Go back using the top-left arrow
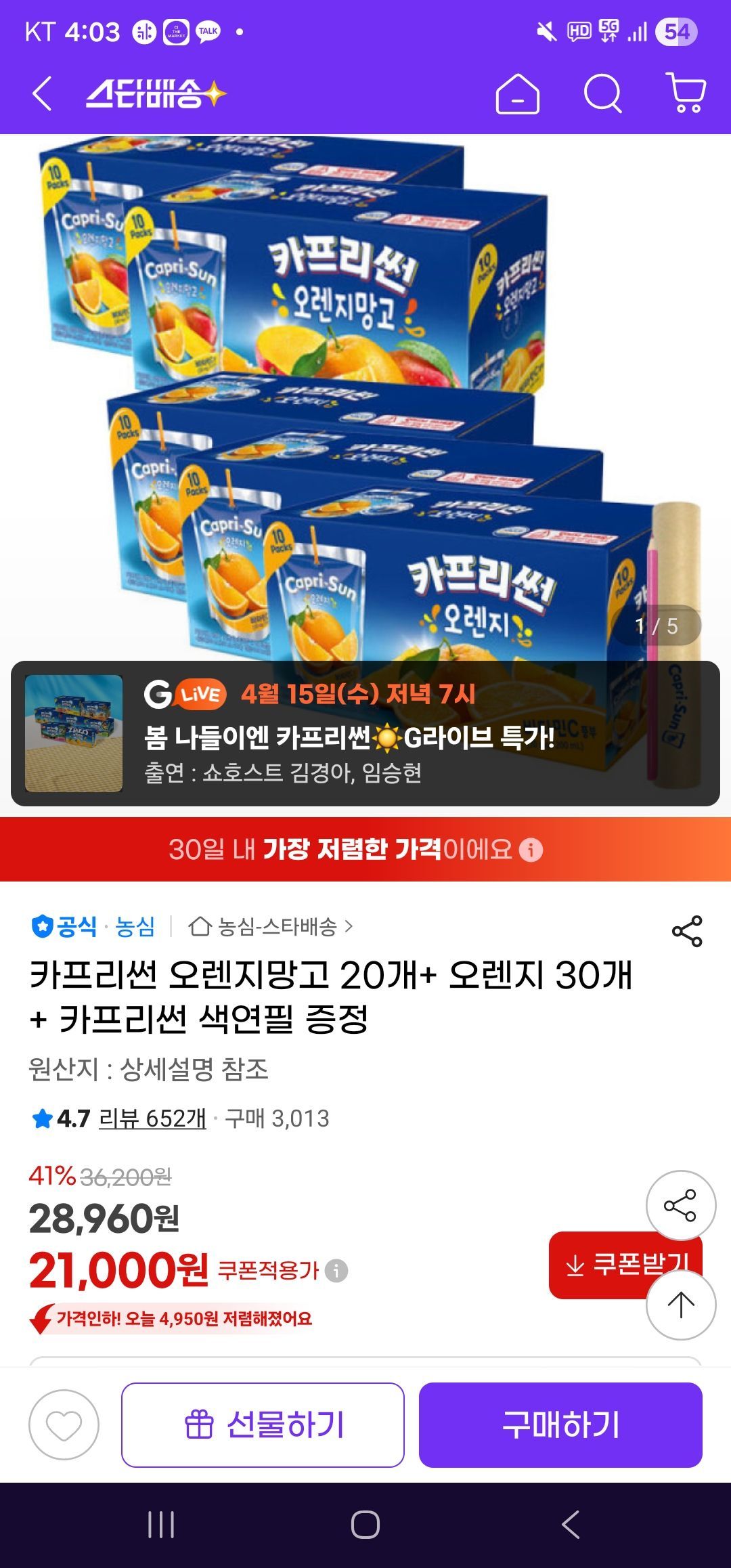The image size is (731, 1568). click(43, 93)
